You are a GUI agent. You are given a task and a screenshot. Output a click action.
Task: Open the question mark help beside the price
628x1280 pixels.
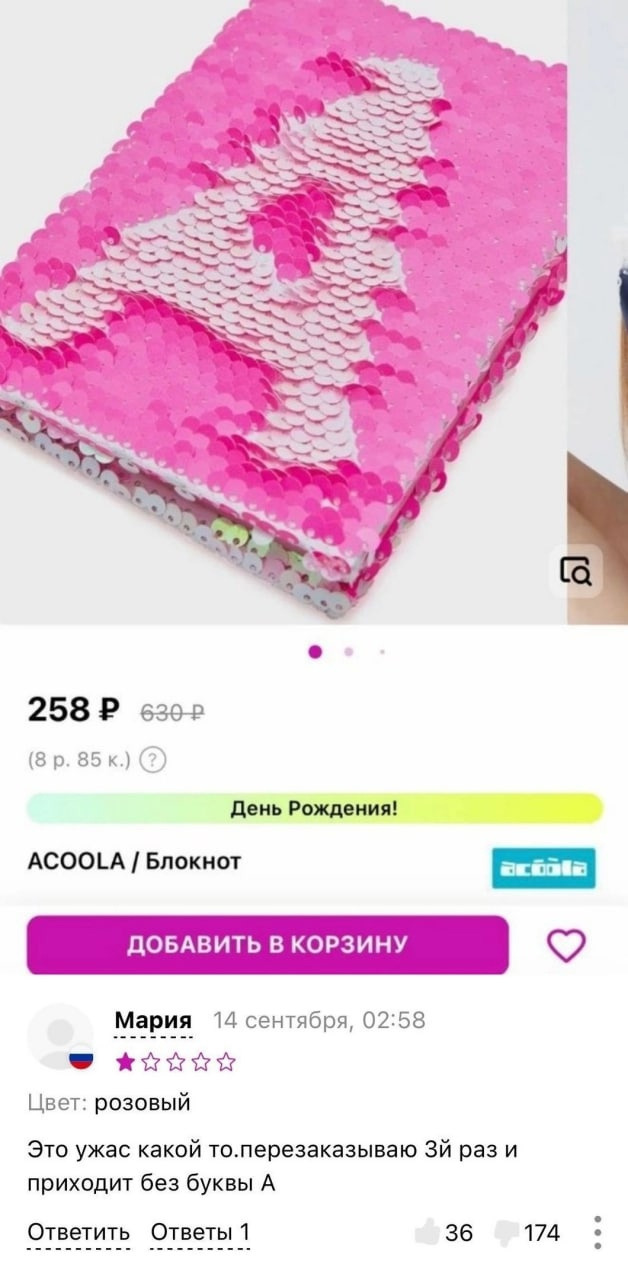click(151, 760)
